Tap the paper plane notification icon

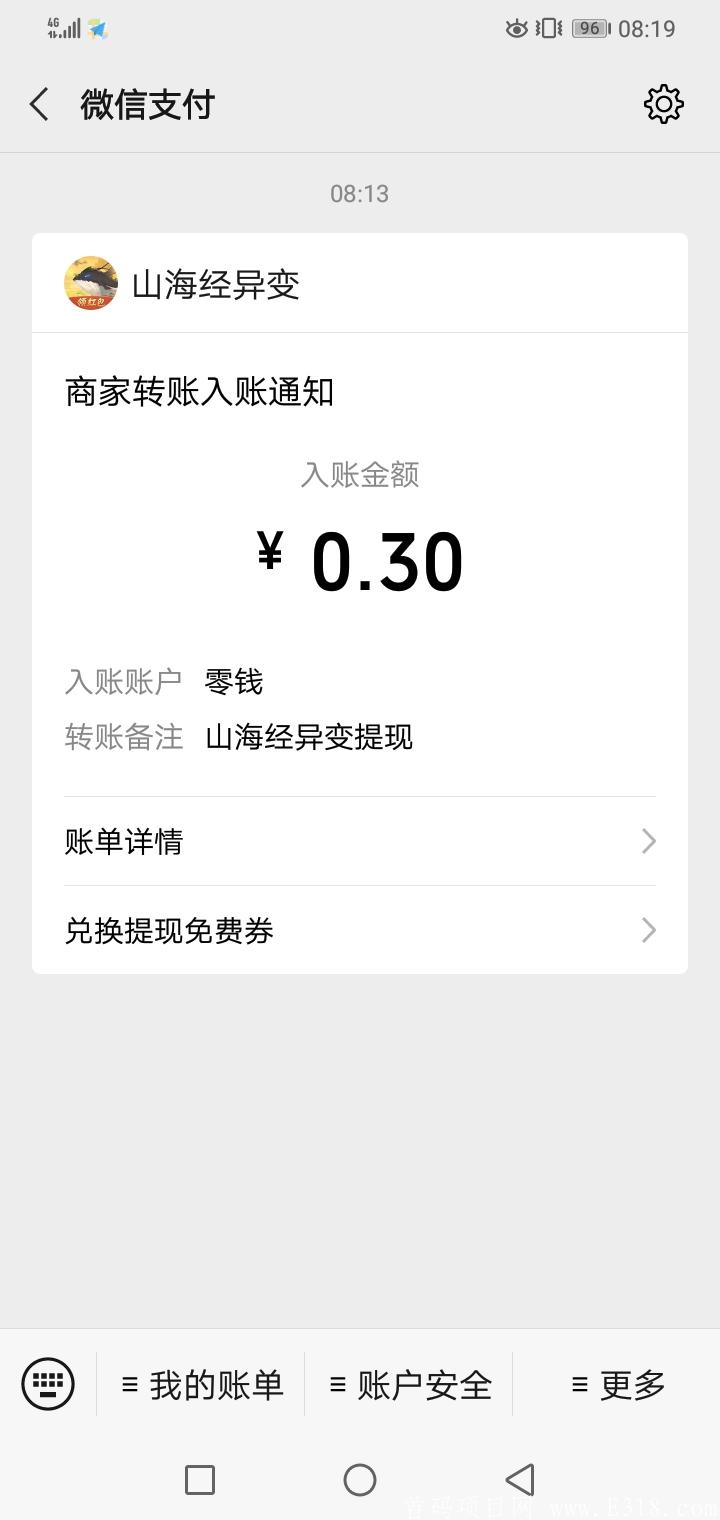[x=97, y=29]
